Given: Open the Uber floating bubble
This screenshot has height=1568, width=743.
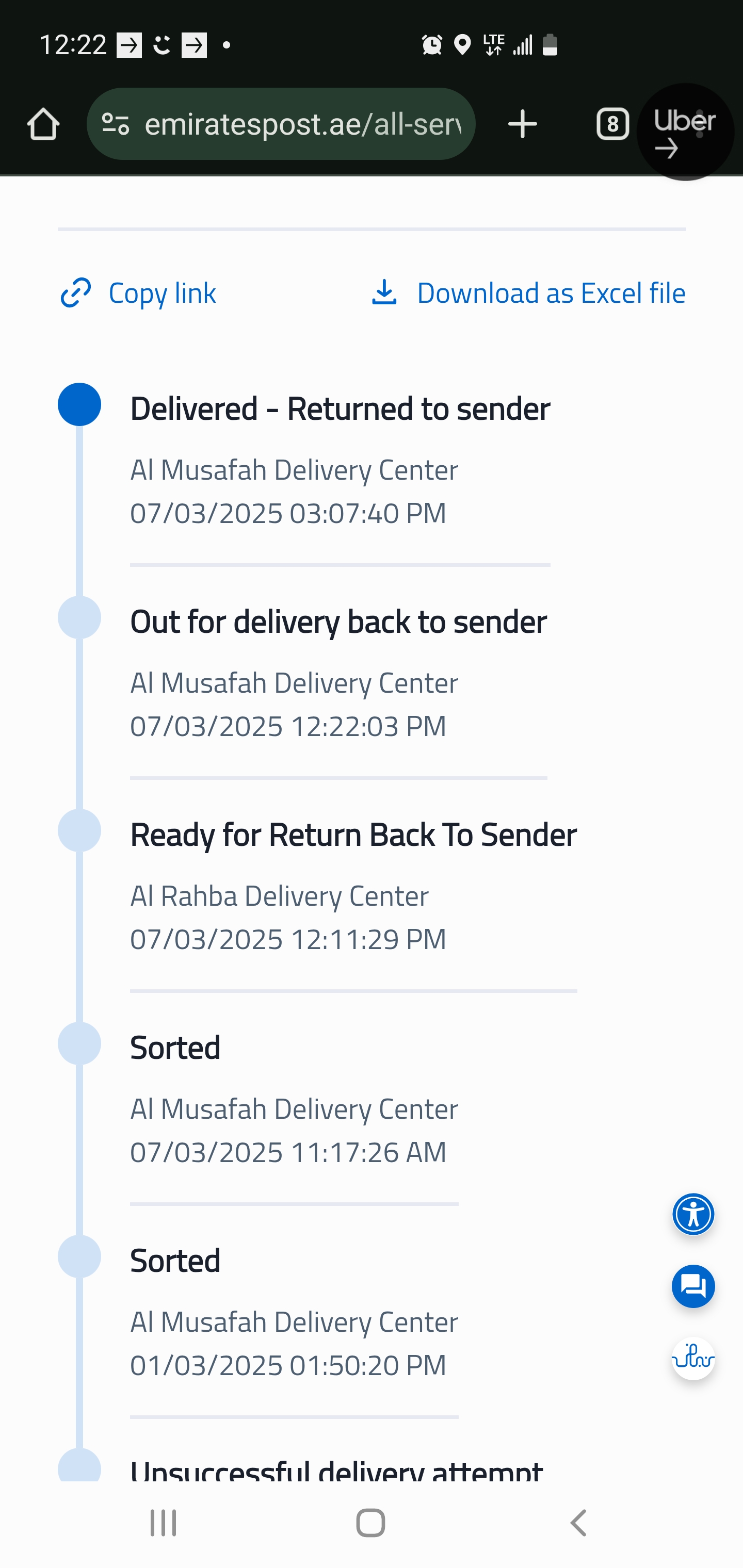Looking at the screenshot, I should [685, 132].
